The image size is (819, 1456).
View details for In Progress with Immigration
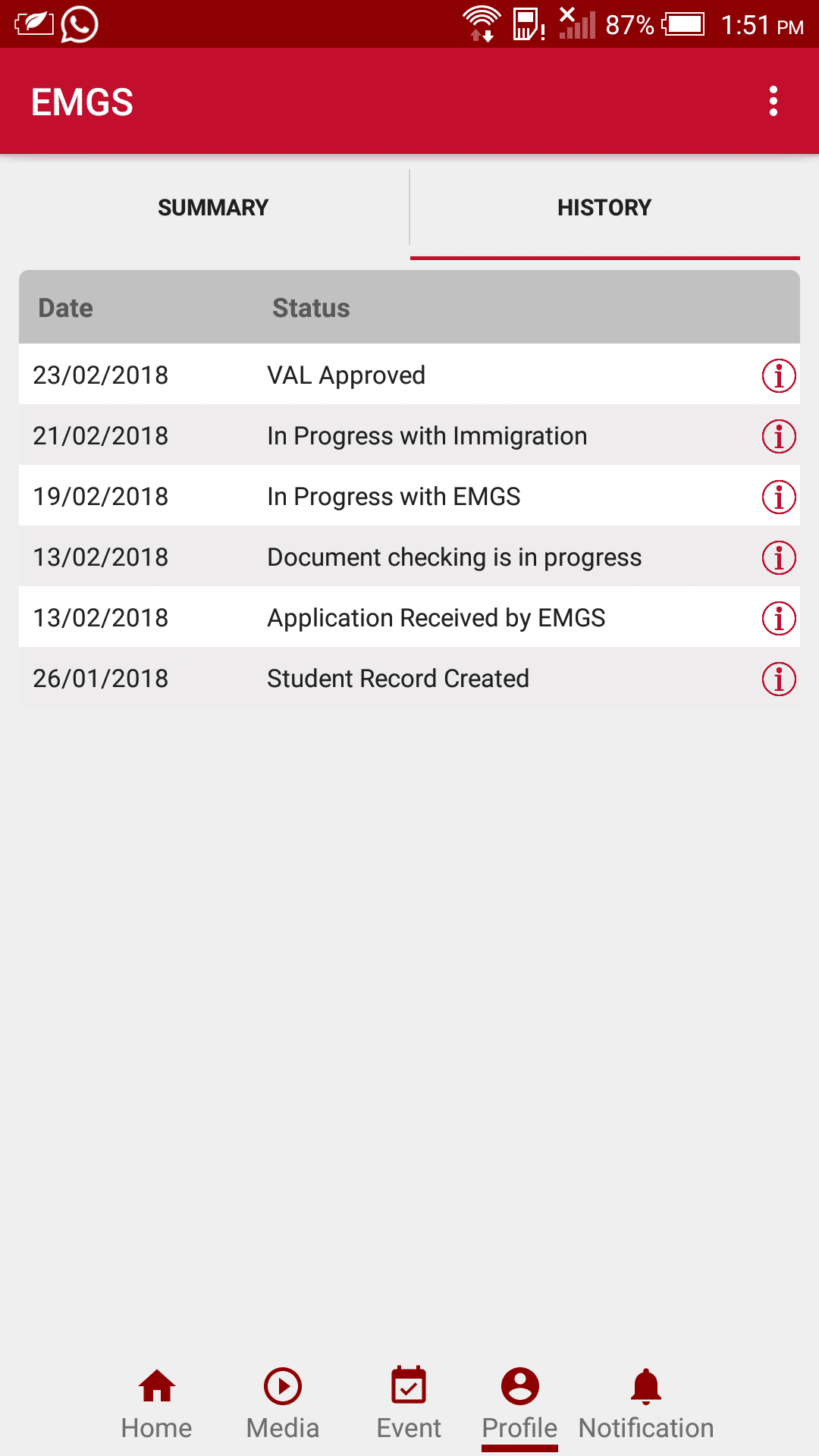coord(778,436)
